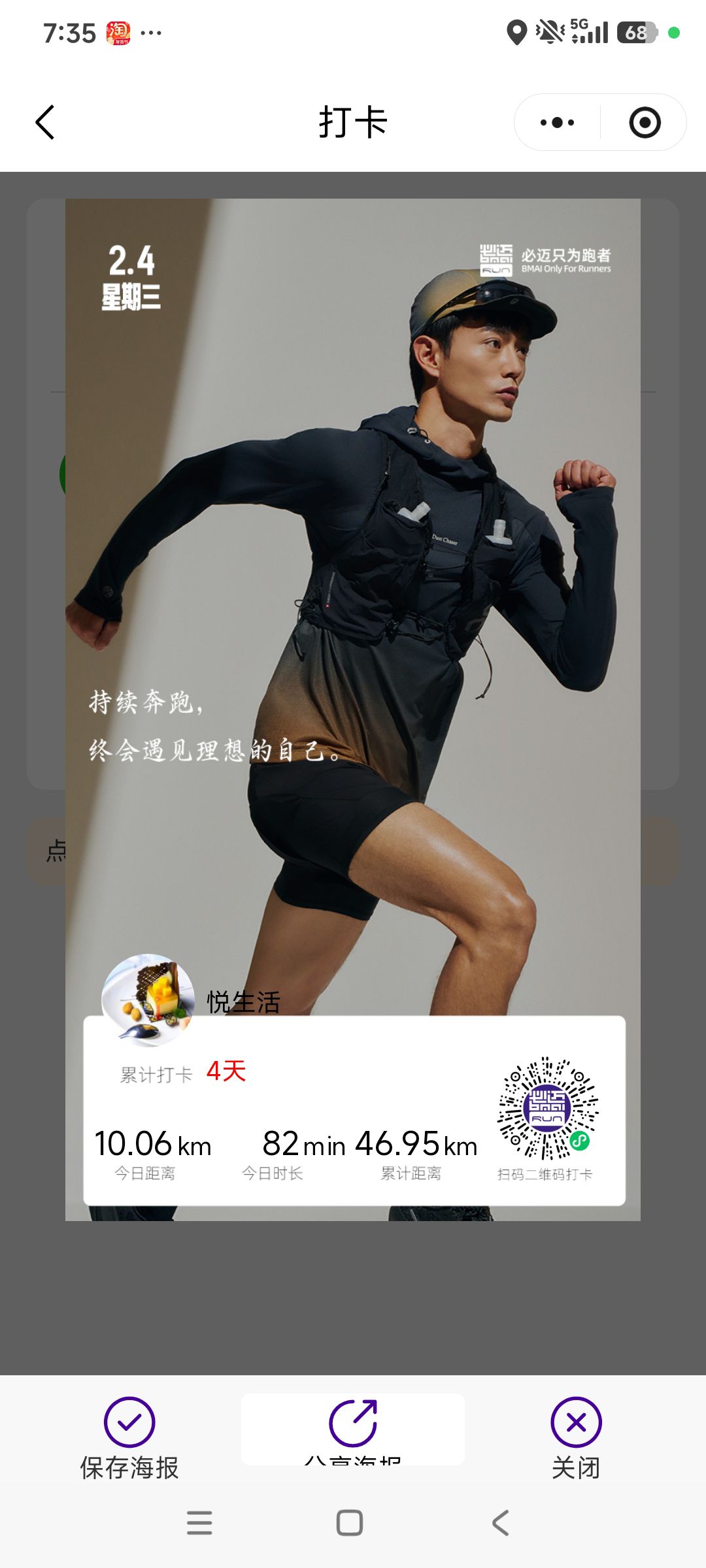Open the mini program more-options menu

(x=557, y=123)
